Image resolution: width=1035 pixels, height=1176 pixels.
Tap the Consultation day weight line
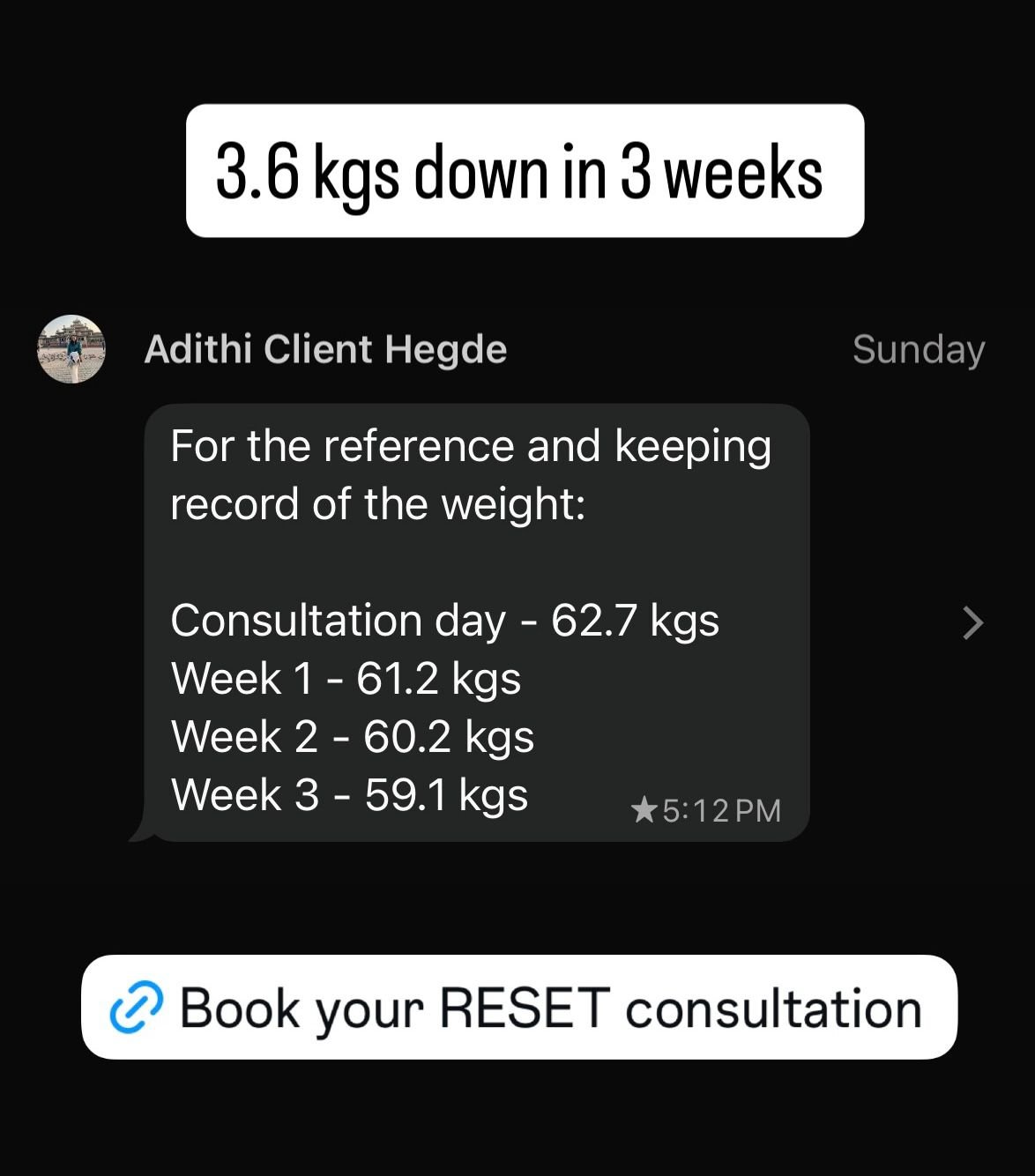[445, 620]
